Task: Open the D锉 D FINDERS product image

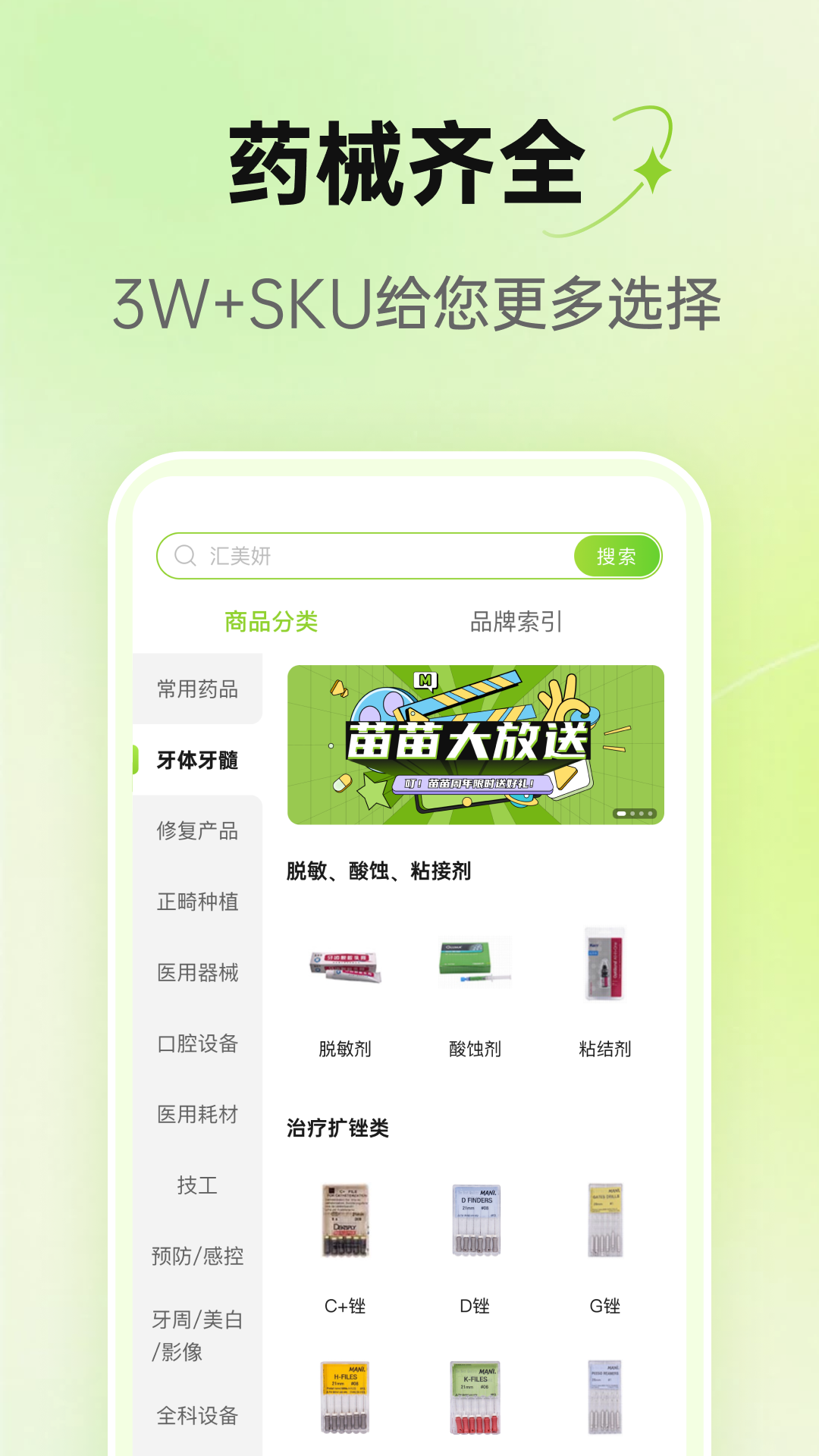Action: tap(477, 1217)
